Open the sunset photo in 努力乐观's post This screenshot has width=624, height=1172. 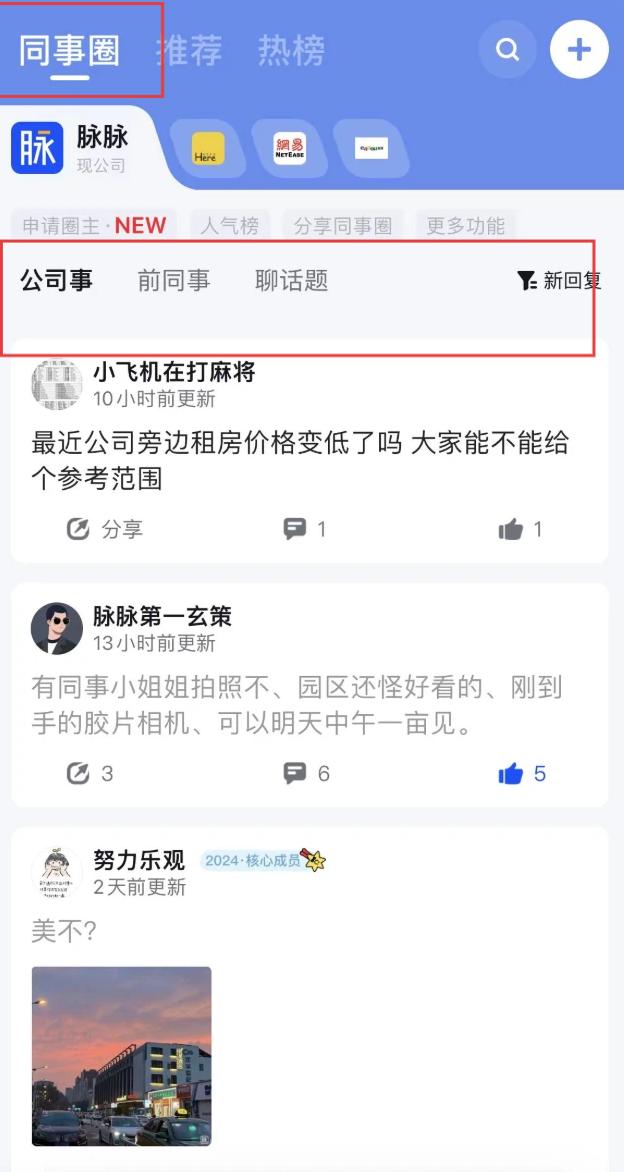121,1055
